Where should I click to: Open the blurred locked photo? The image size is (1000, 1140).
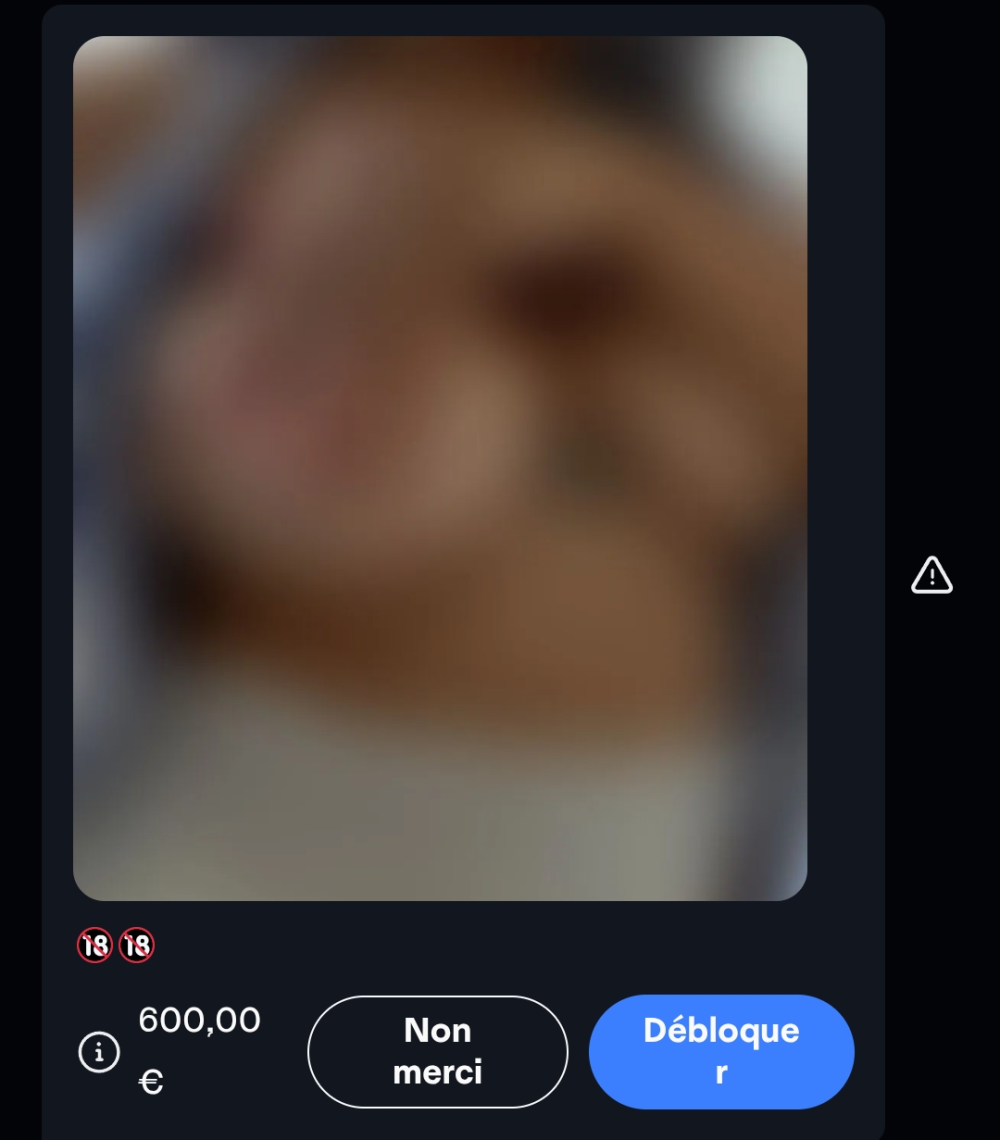pos(440,468)
